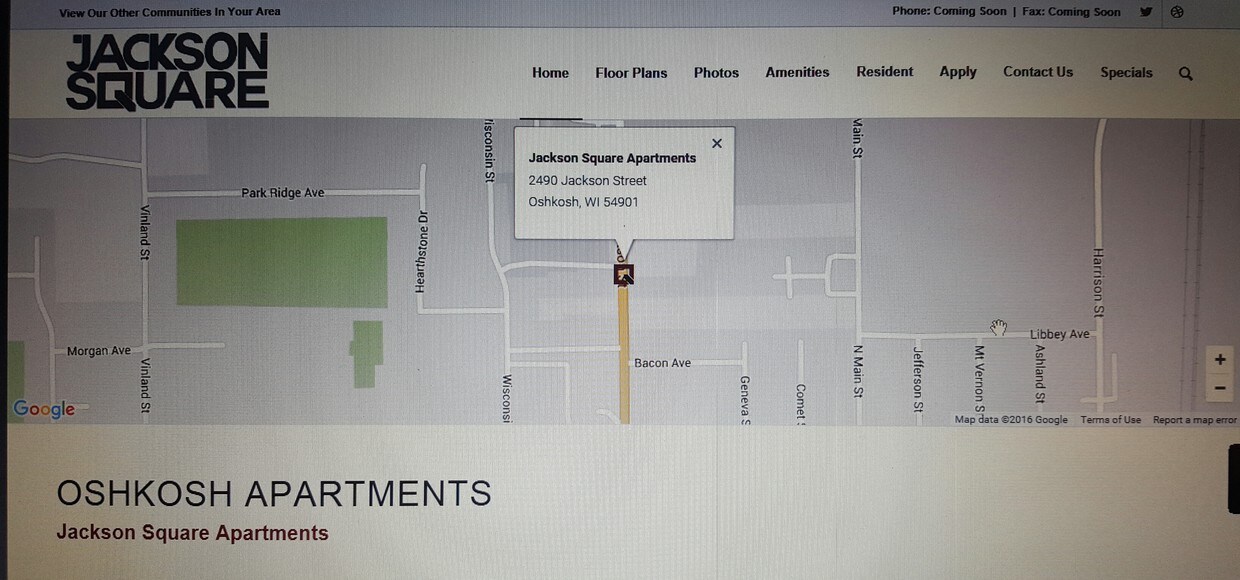Open the site search magnifier icon
The width and height of the screenshot is (1240, 580).
pyautogui.click(x=1185, y=73)
